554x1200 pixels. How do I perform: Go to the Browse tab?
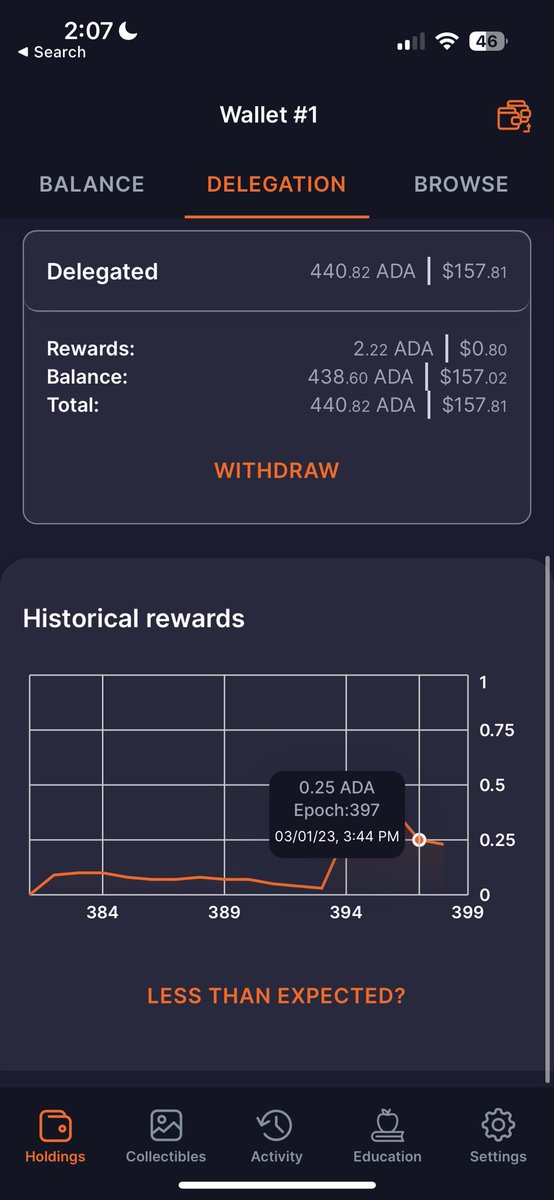(461, 184)
